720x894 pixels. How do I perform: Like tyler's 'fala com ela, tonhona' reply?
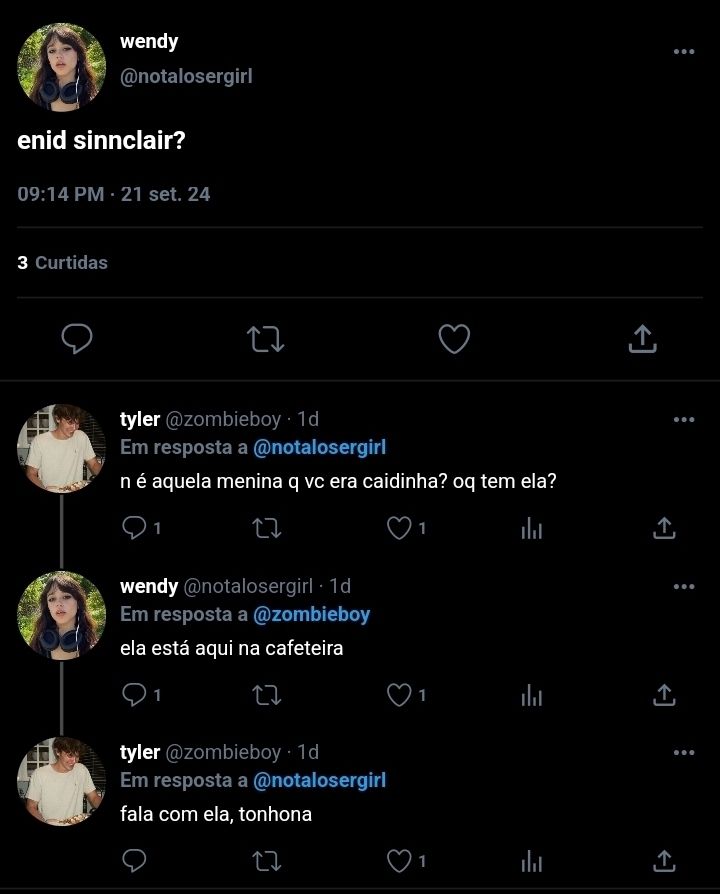(399, 860)
